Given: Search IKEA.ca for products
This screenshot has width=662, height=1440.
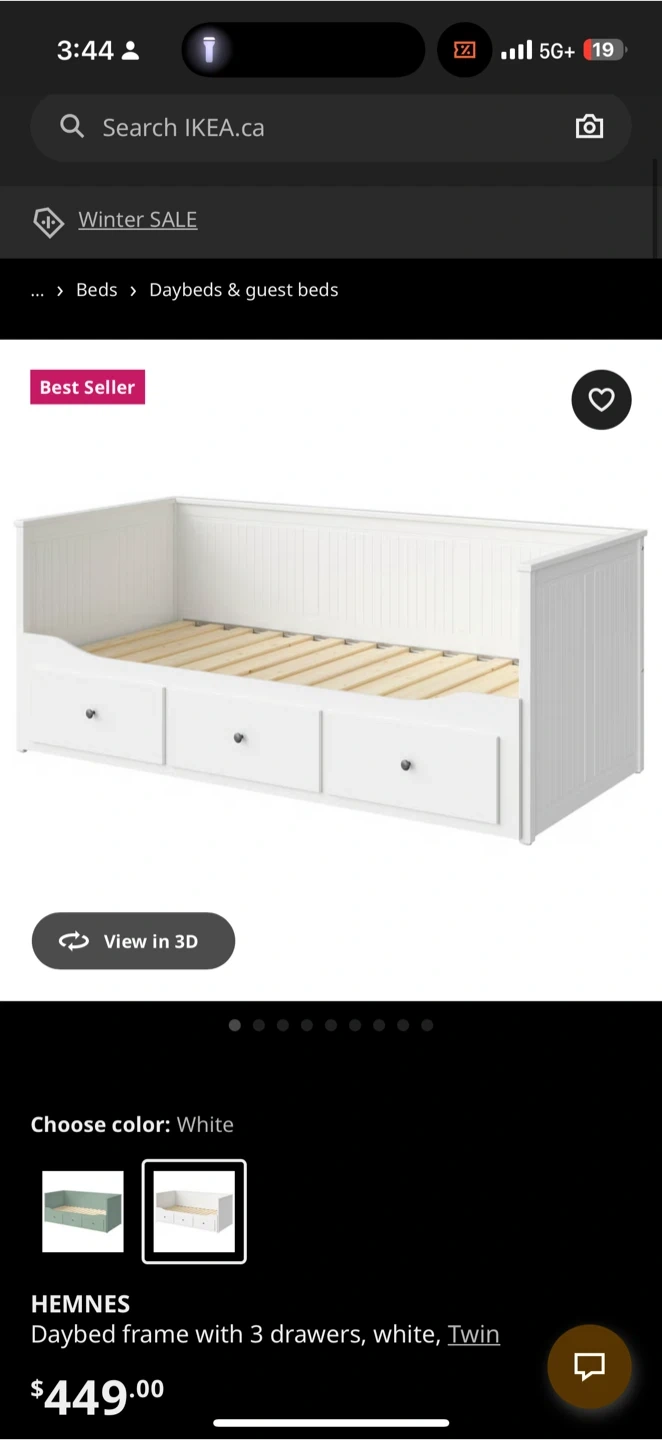Looking at the screenshot, I should (x=300, y=128).
